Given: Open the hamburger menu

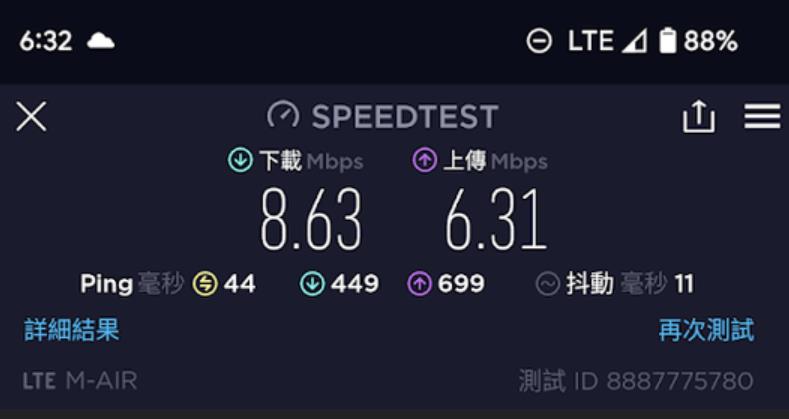Looking at the screenshot, I should 762,117.
